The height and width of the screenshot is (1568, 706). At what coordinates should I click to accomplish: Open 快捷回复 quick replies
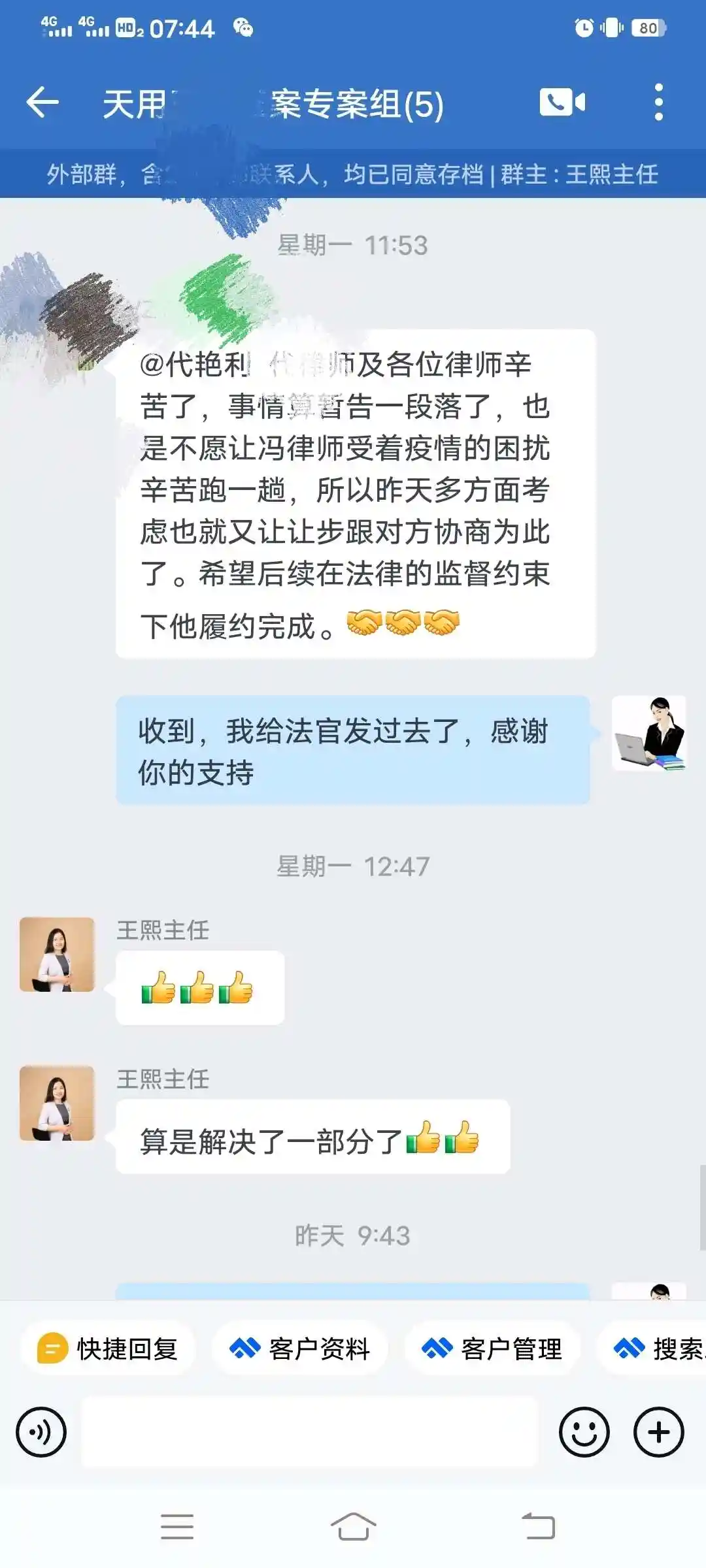click(x=109, y=1349)
